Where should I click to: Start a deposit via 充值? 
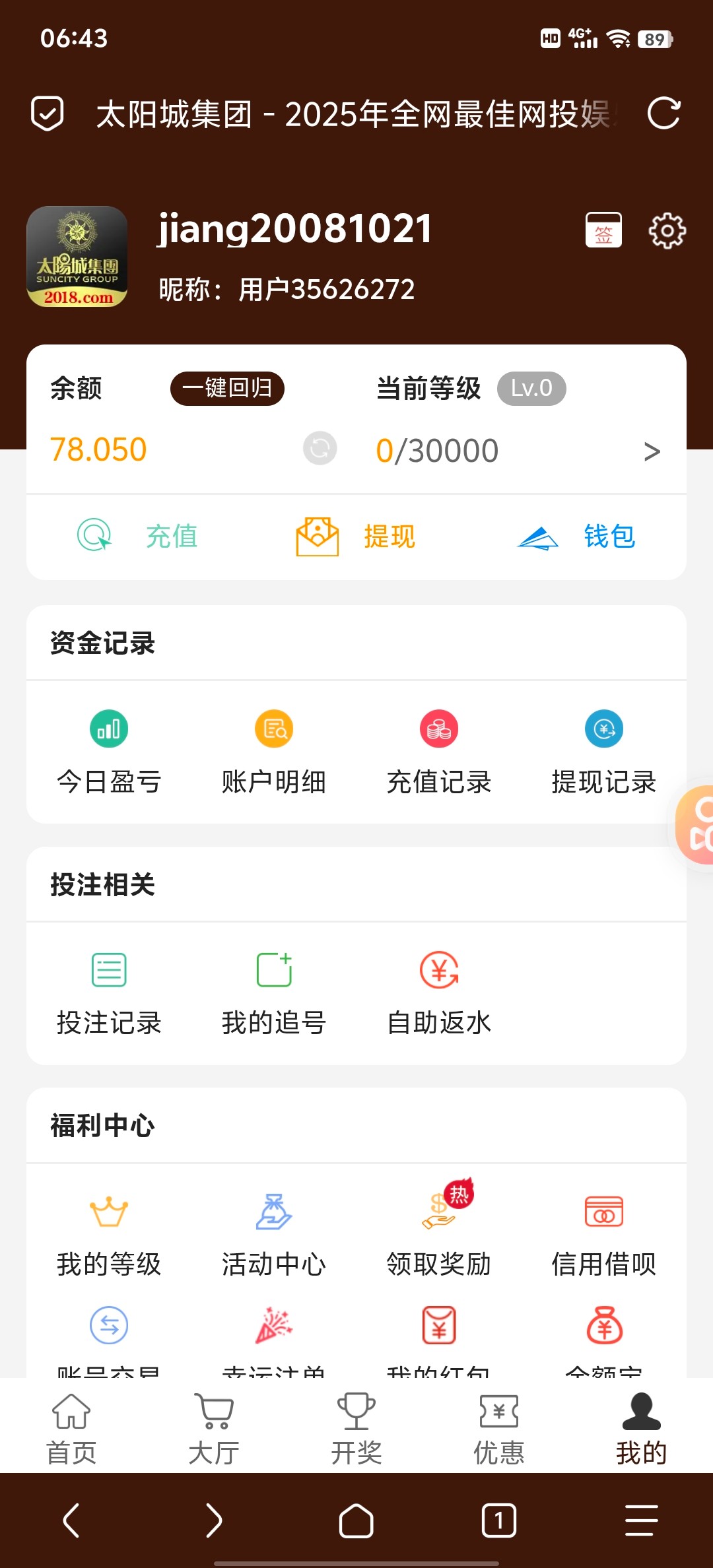145,536
